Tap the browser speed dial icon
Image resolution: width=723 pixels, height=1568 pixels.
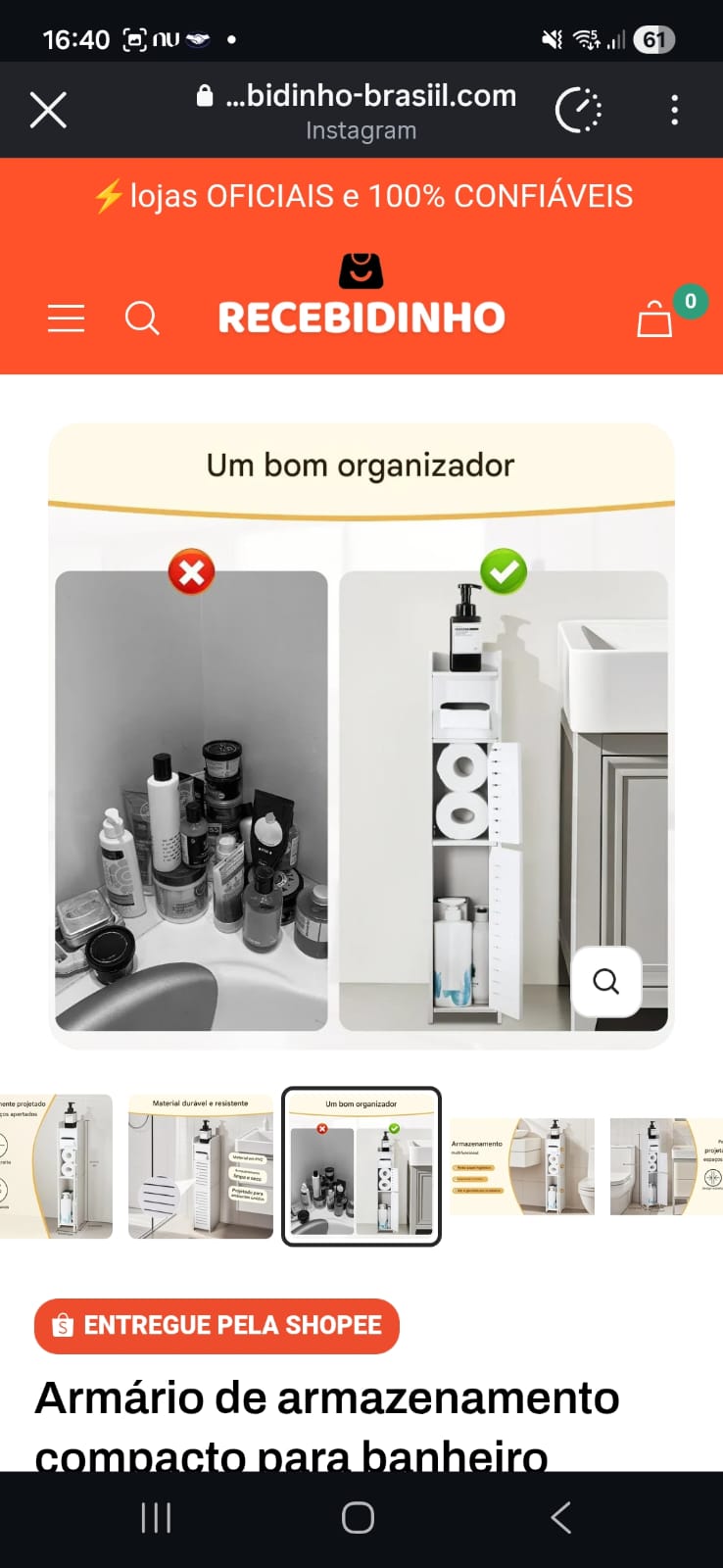(578, 110)
